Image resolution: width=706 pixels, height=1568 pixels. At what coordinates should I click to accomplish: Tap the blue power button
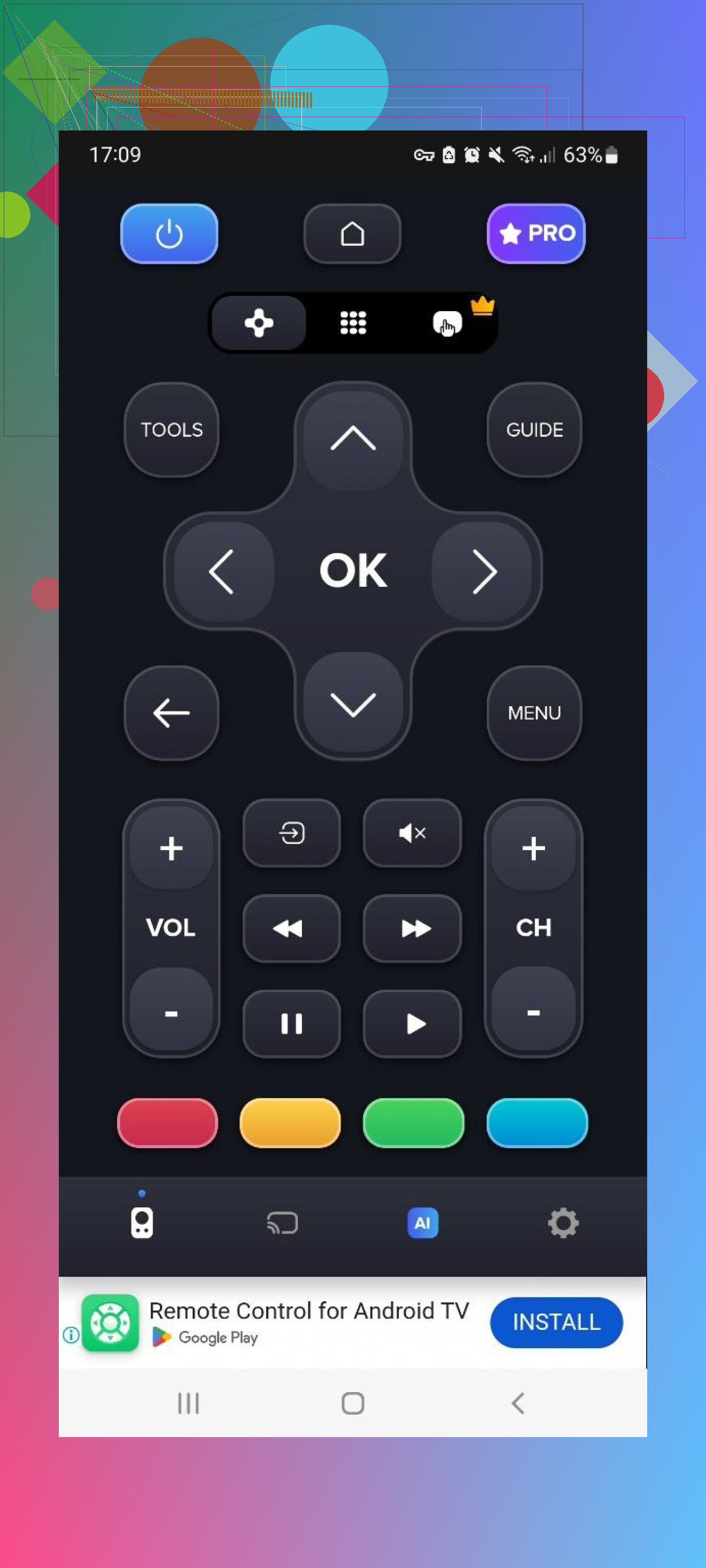point(169,234)
